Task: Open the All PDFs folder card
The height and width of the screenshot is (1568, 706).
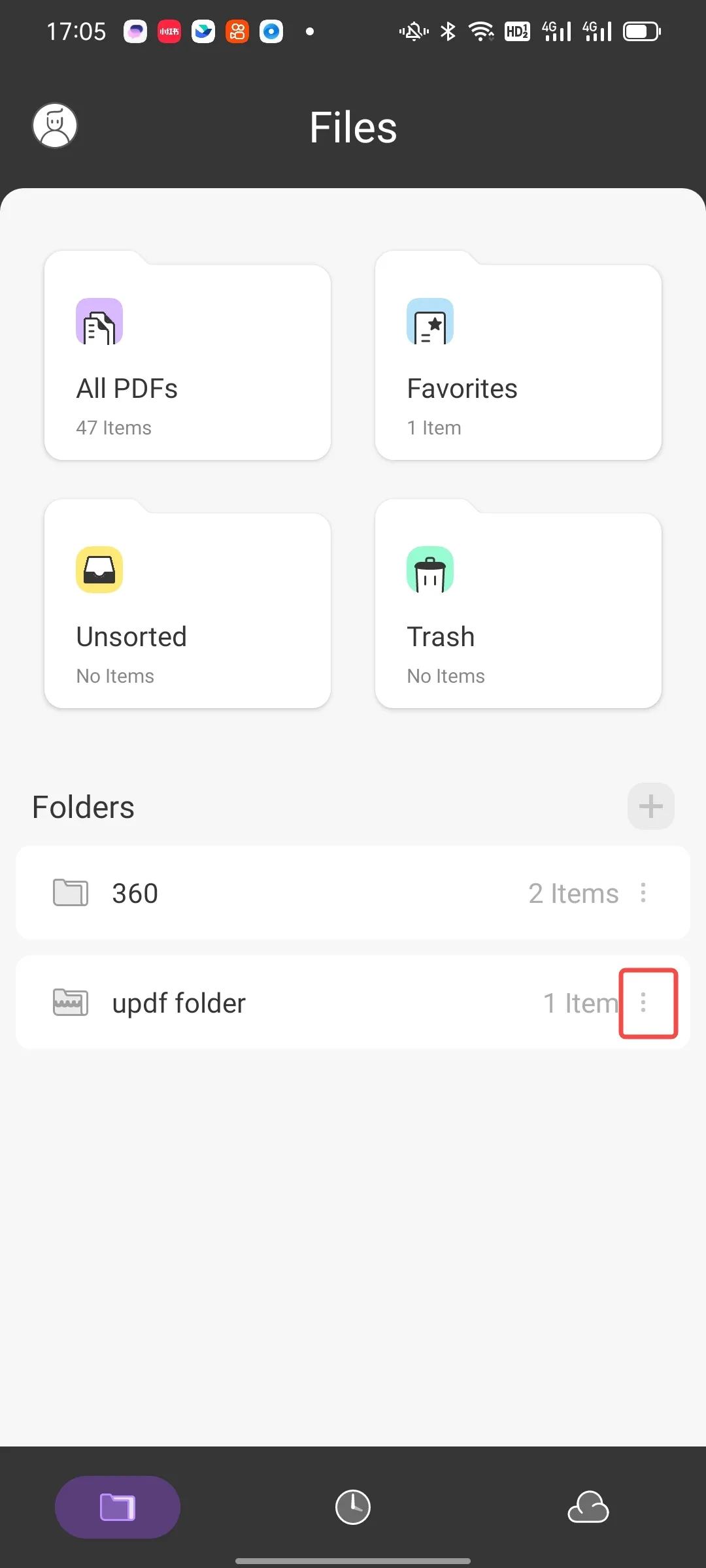Action: tap(188, 361)
